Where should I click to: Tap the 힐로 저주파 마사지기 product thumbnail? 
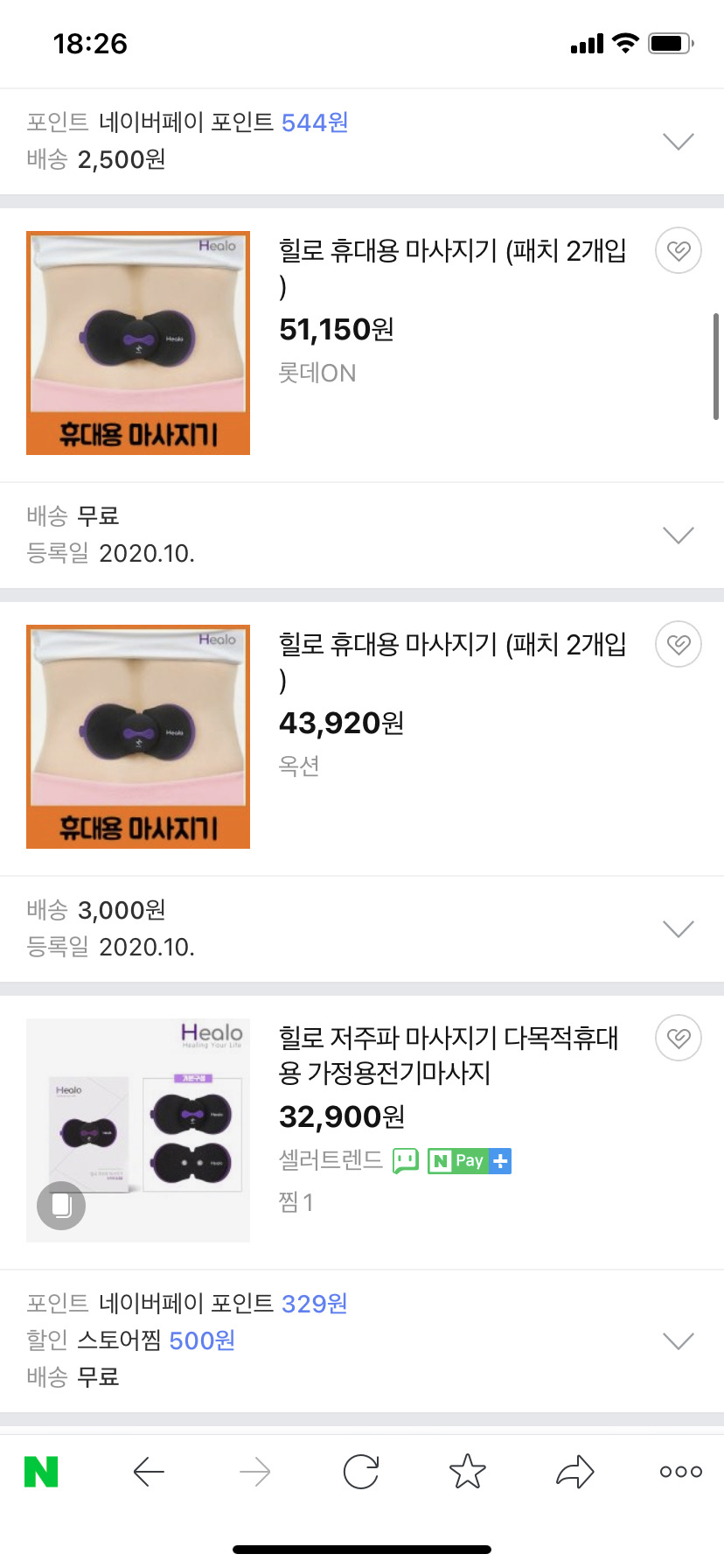click(137, 1130)
